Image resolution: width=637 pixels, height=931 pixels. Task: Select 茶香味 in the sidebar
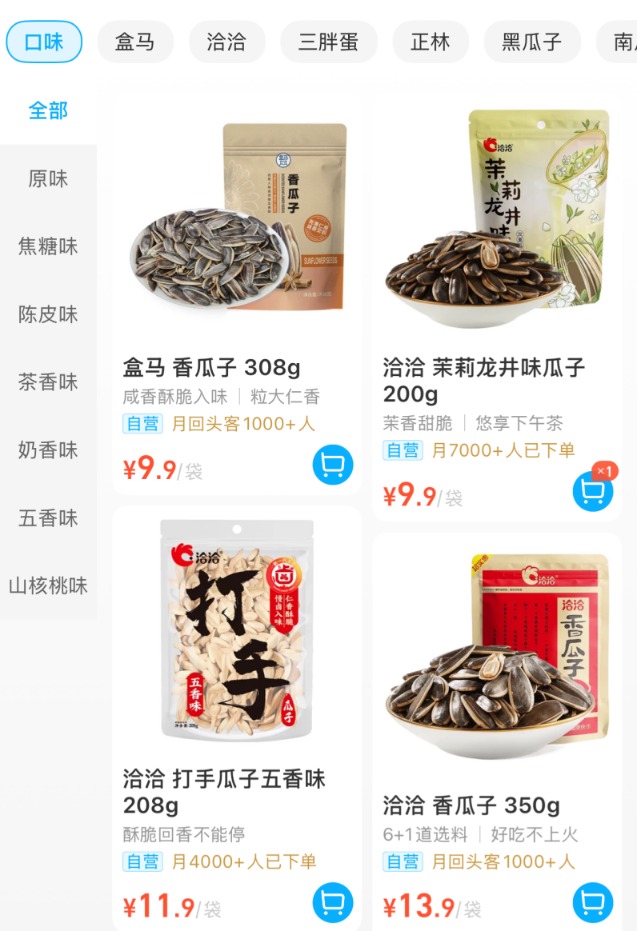(x=48, y=382)
